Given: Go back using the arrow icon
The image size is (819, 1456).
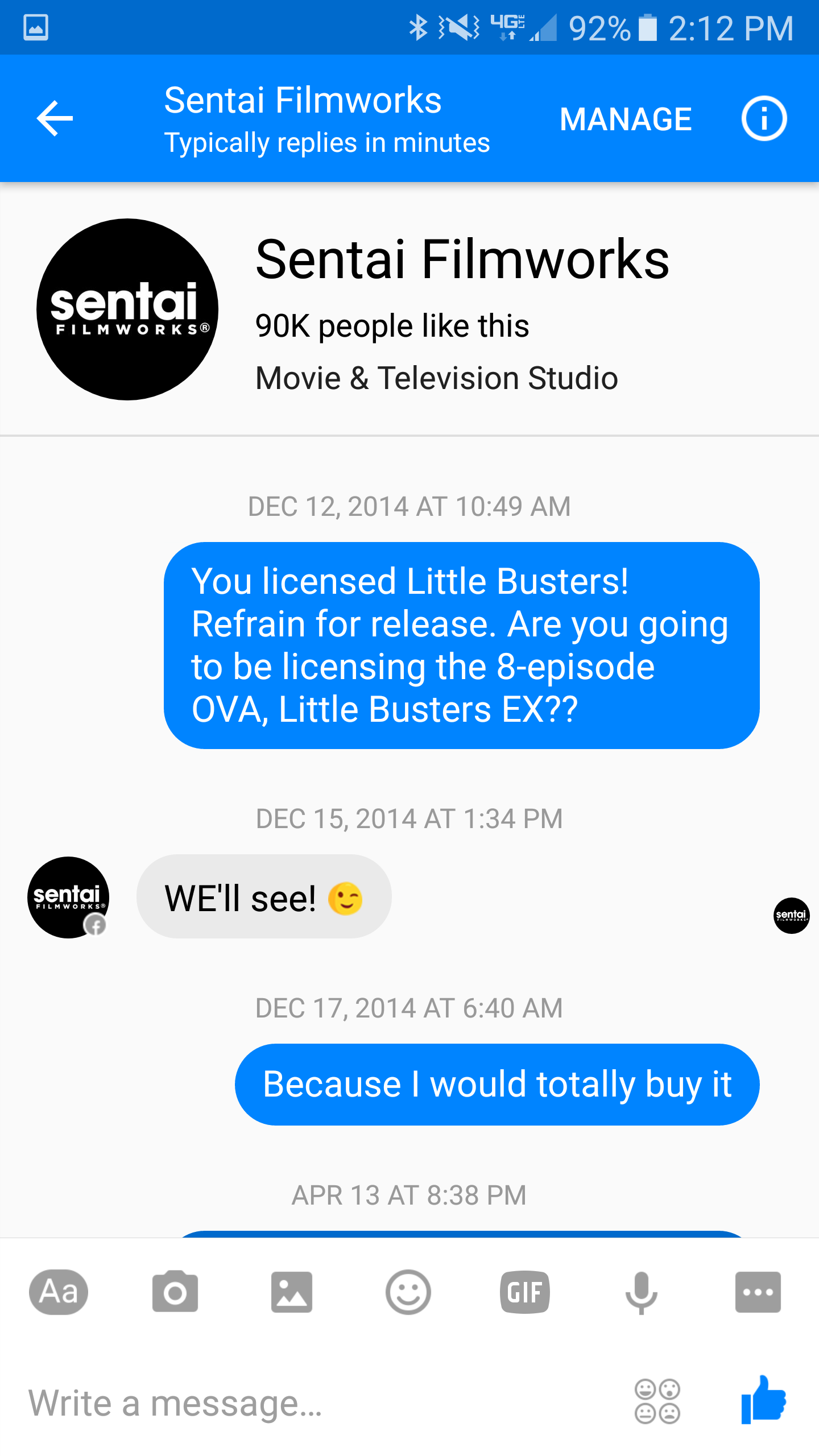Looking at the screenshot, I should (x=55, y=118).
